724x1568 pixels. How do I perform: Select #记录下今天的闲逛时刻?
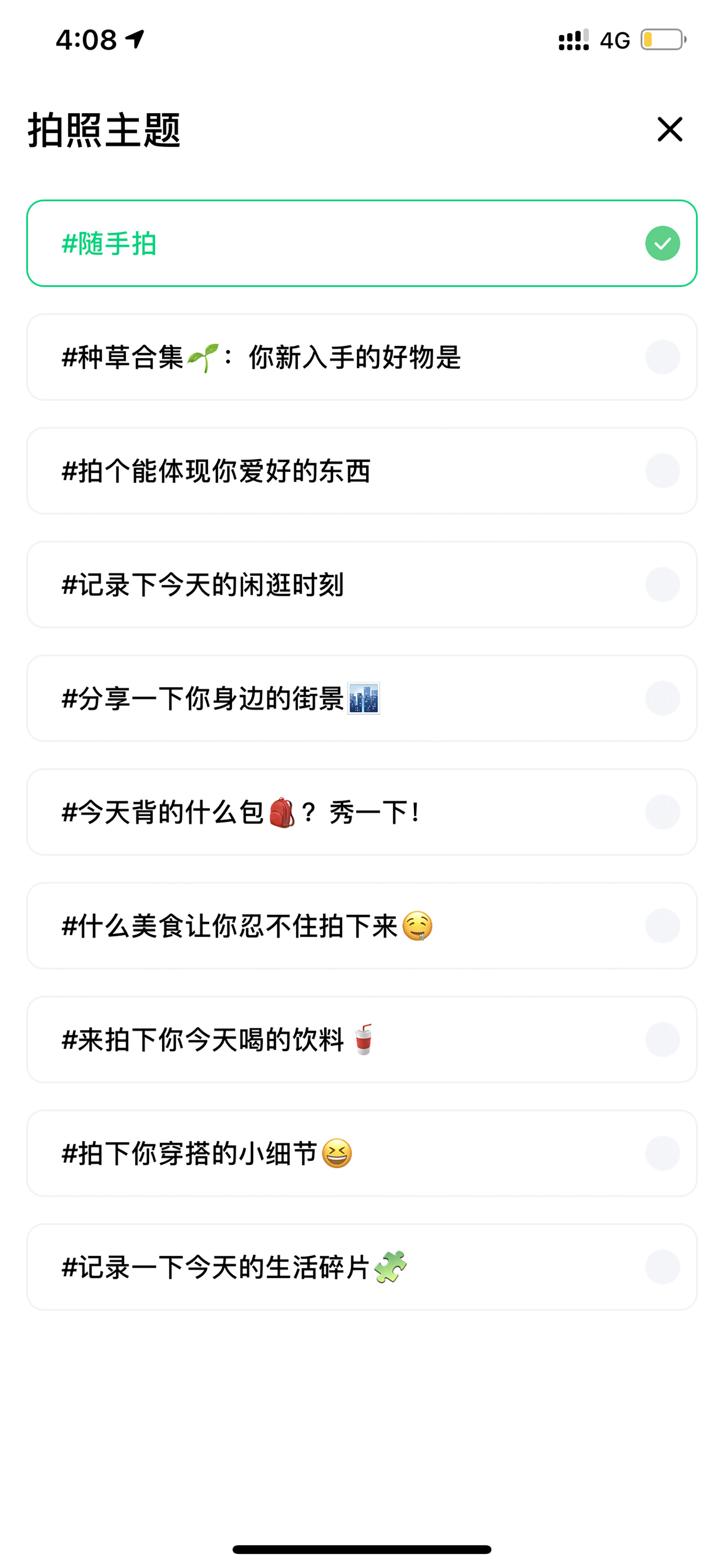(361, 585)
